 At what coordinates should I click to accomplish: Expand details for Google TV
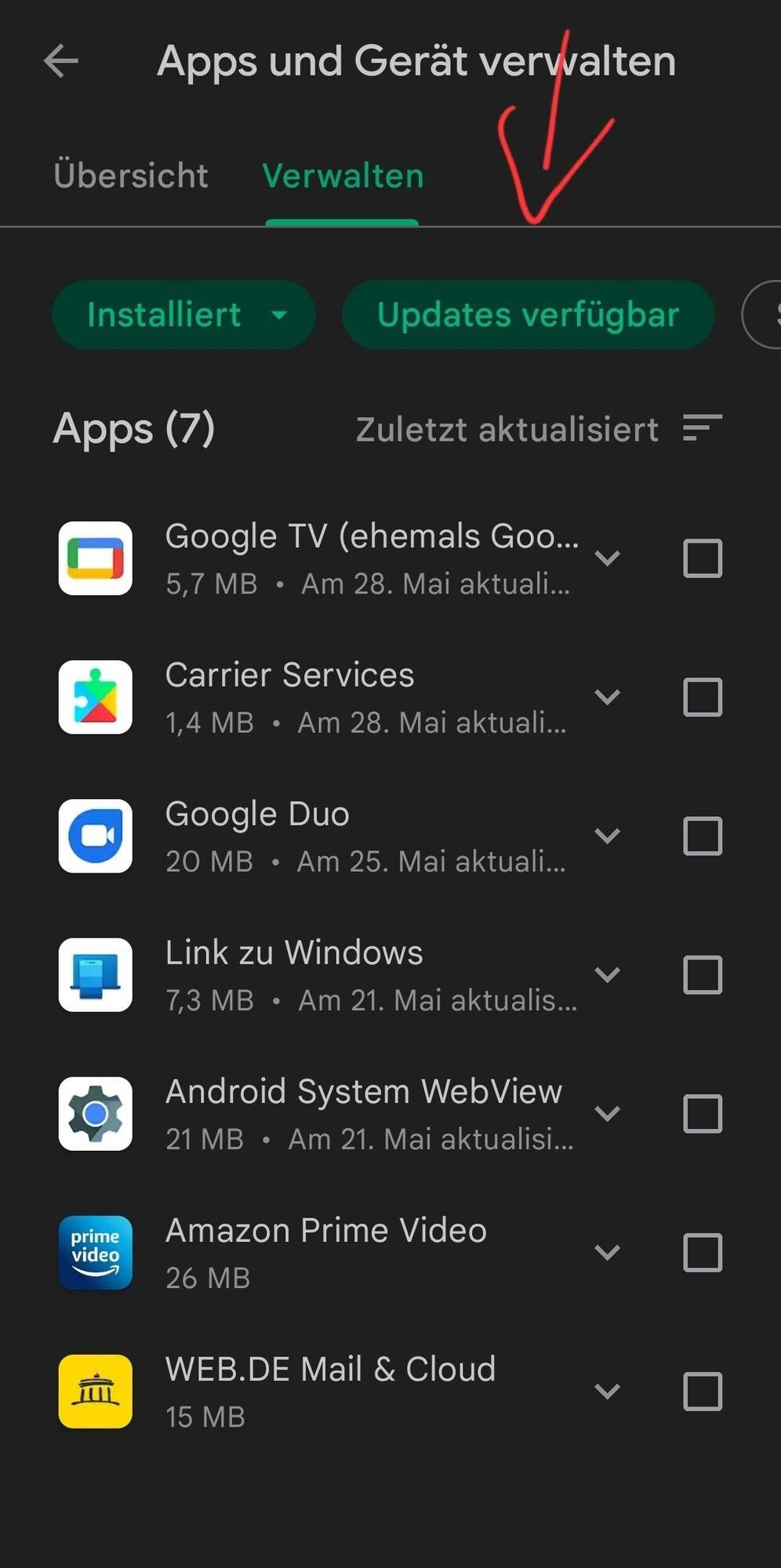tap(608, 558)
